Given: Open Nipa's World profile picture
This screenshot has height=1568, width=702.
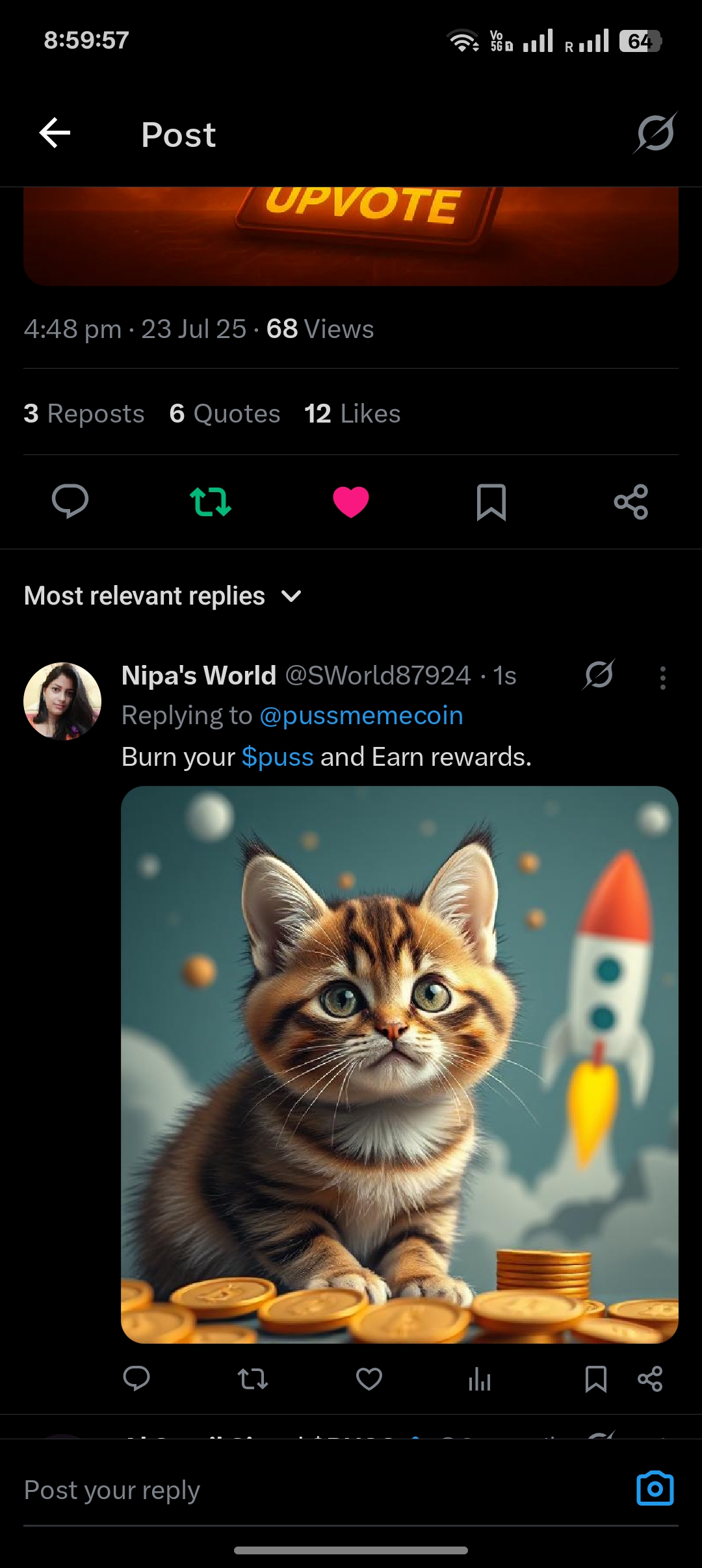Looking at the screenshot, I should 62,701.
